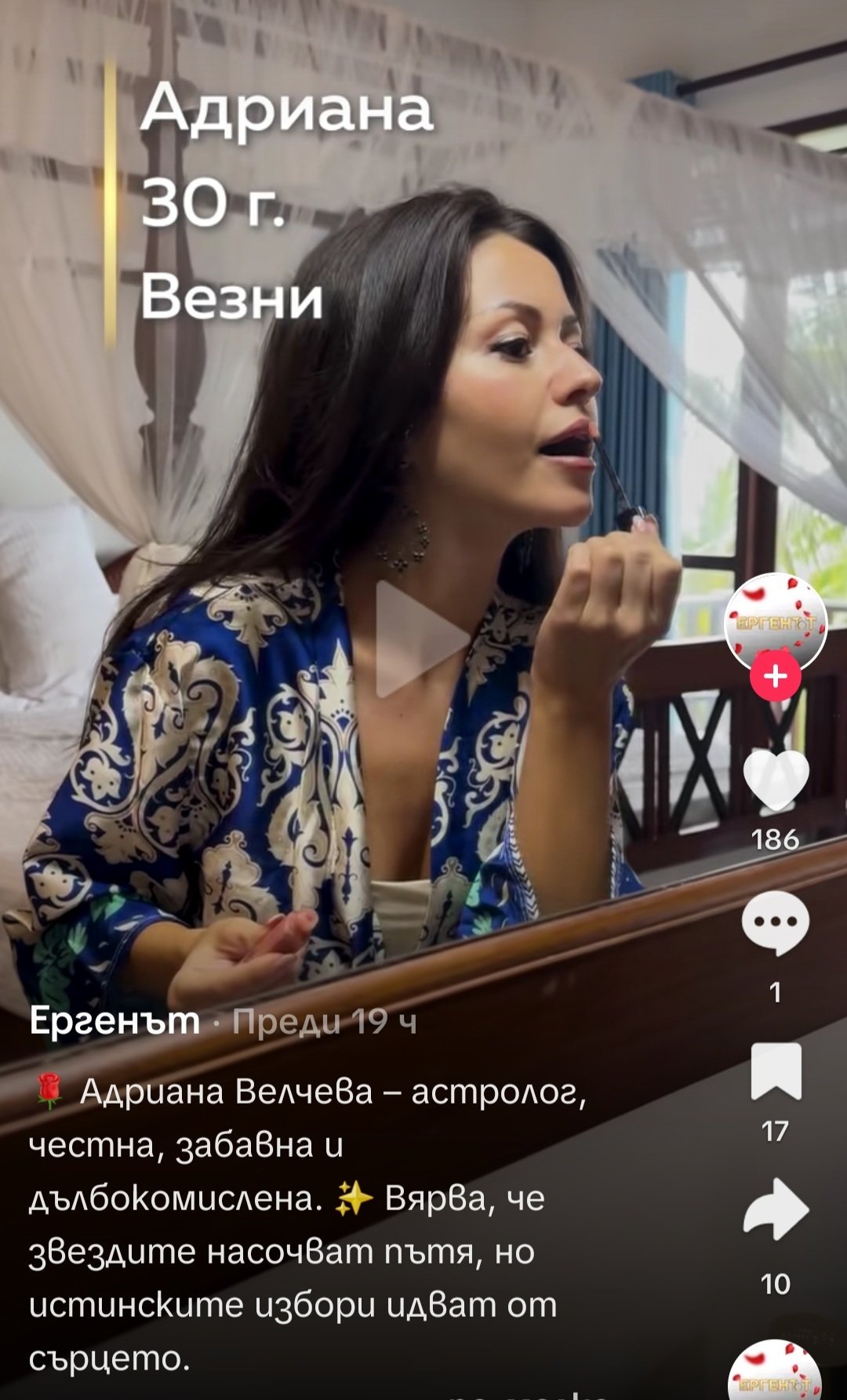Open the spinning sound disc

pos(775,1371)
